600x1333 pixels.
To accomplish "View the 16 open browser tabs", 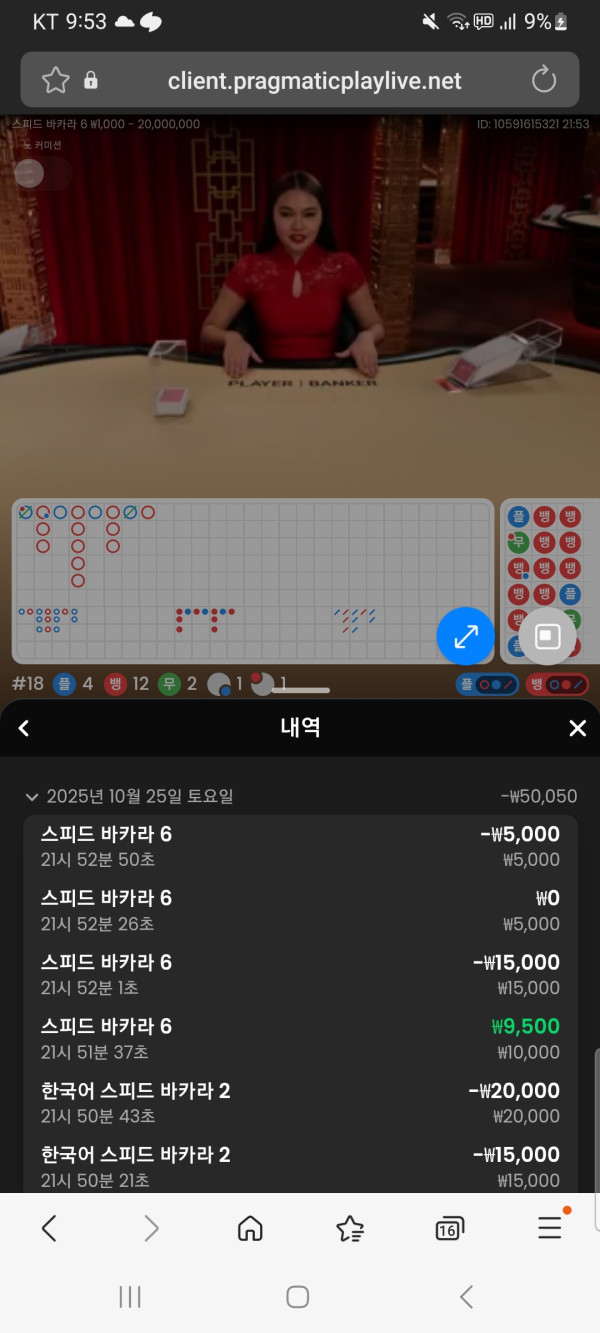I will click(x=450, y=1229).
